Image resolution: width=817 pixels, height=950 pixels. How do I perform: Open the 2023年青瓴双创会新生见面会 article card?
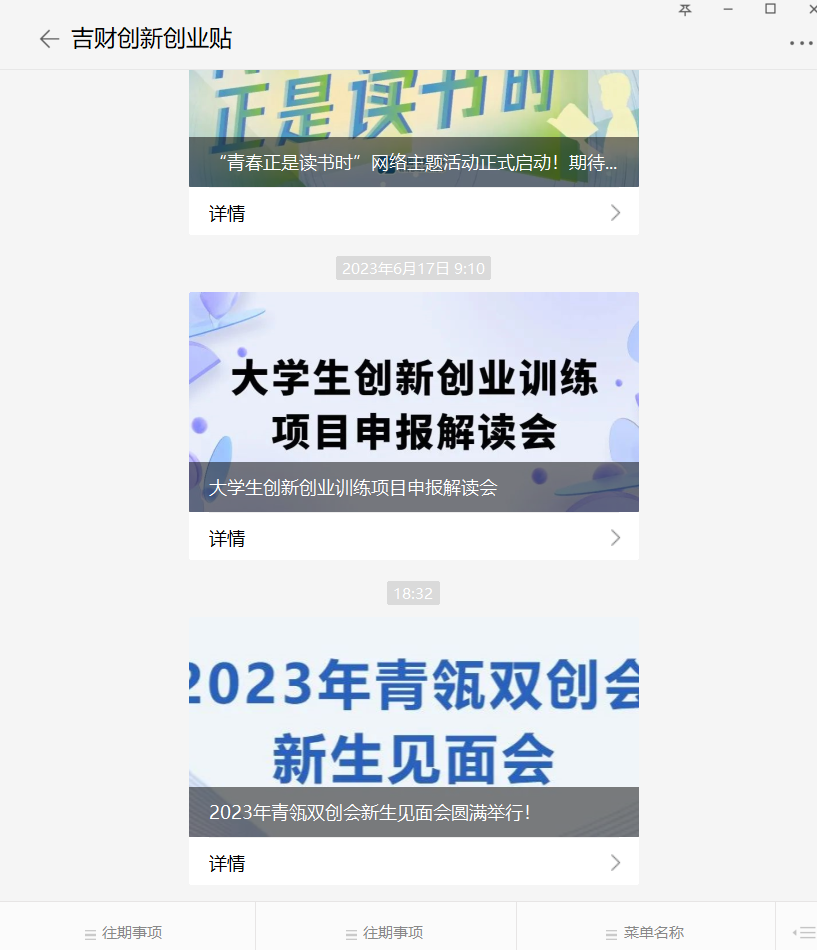pyautogui.click(x=413, y=725)
